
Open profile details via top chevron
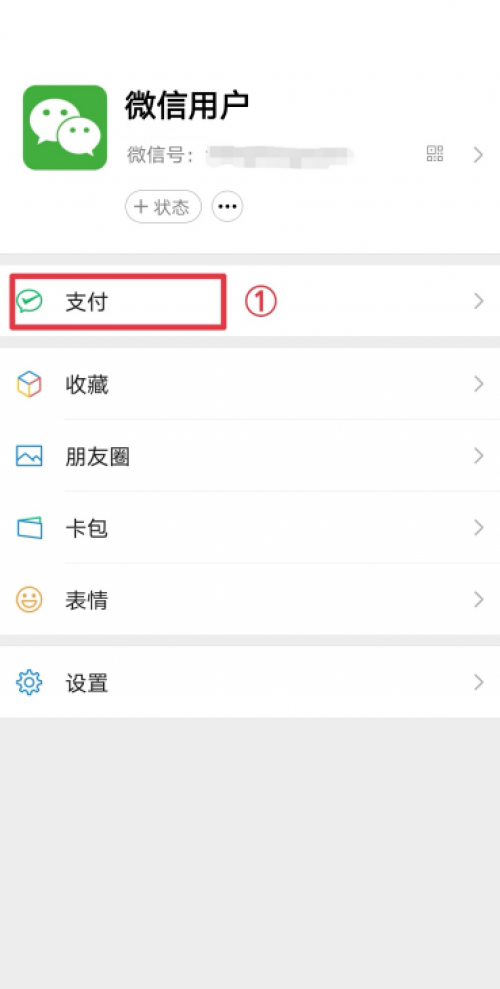pyautogui.click(x=479, y=155)
